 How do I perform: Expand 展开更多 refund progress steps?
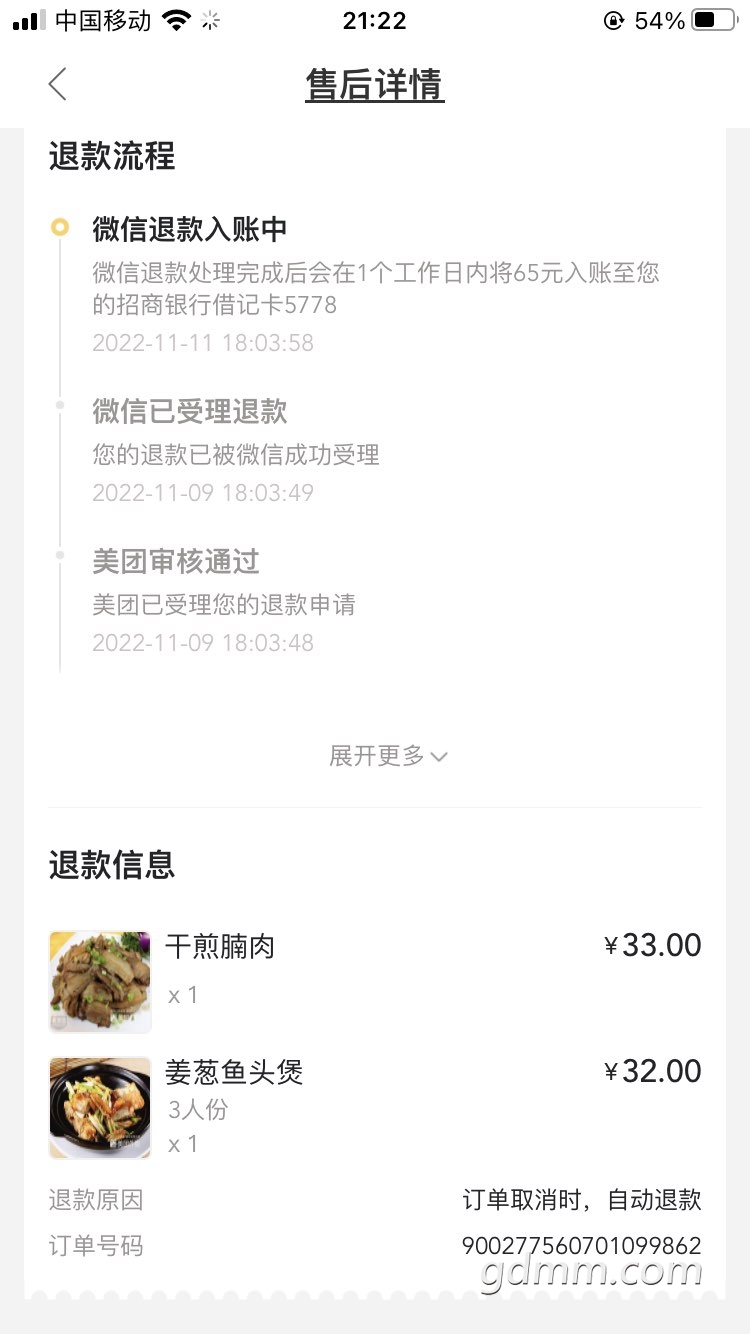[388, 756]
